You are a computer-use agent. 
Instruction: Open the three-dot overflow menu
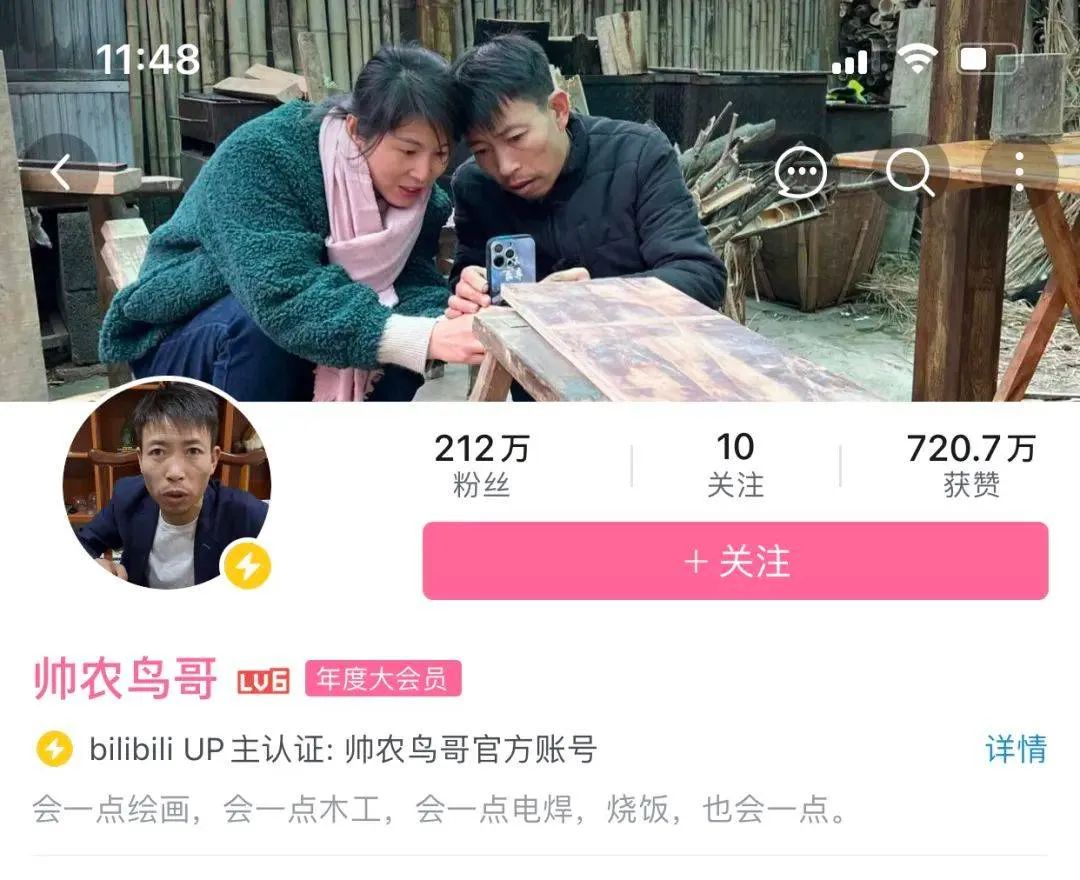click(1019, 173)
